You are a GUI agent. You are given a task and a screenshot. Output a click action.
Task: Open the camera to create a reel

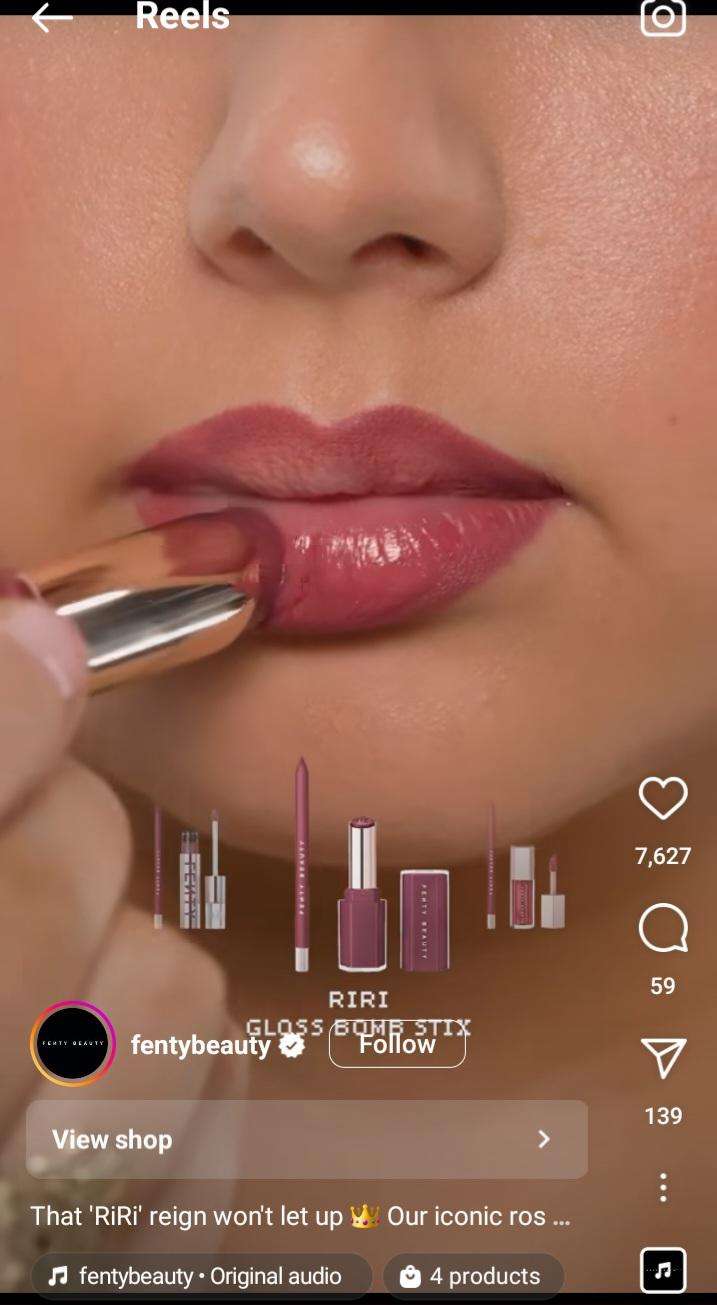[663, 17]
